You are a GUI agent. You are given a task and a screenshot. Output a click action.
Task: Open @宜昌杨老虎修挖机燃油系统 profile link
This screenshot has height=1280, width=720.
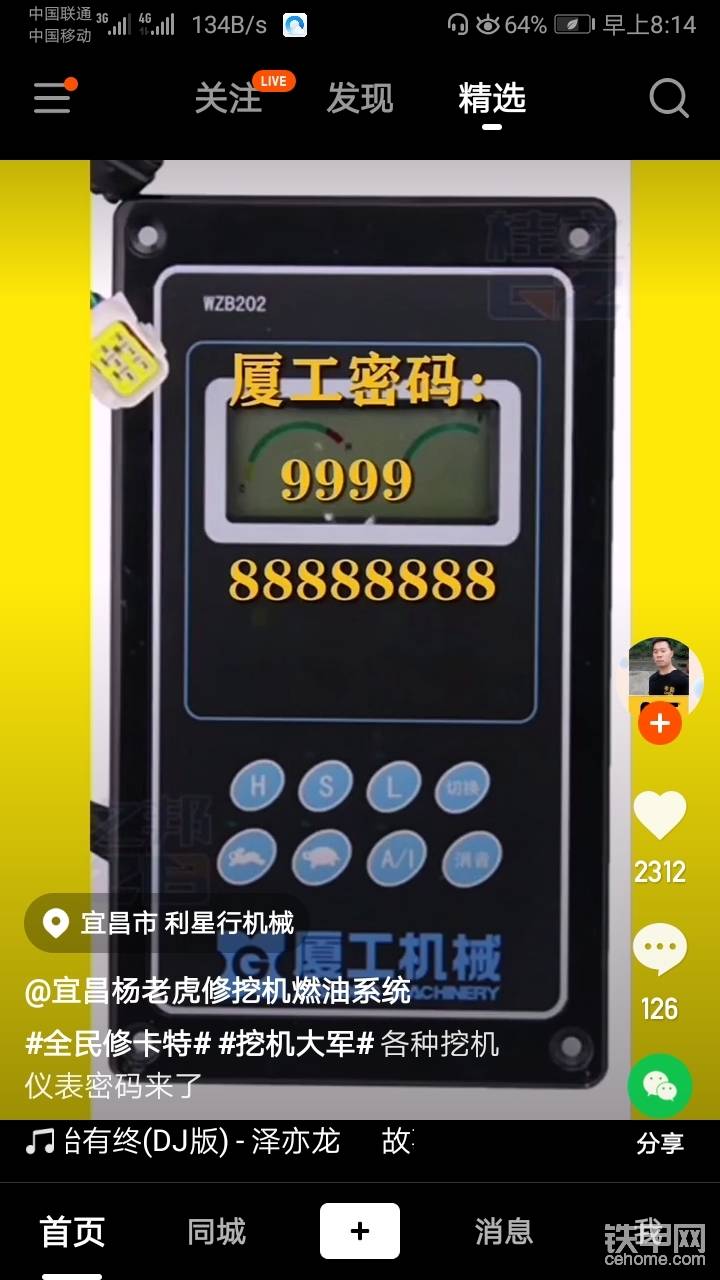[x=218, y=990]
